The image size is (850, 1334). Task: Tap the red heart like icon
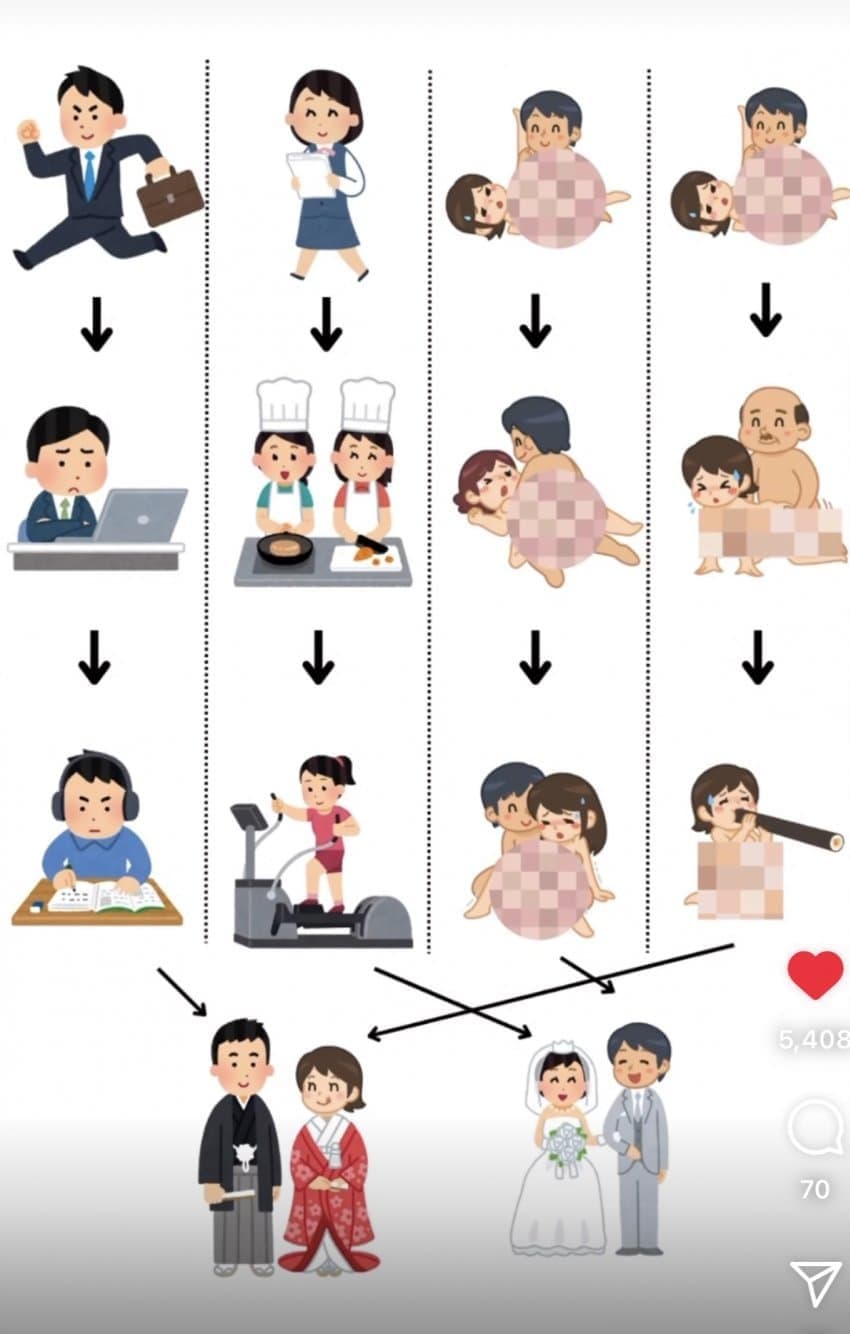815,975
